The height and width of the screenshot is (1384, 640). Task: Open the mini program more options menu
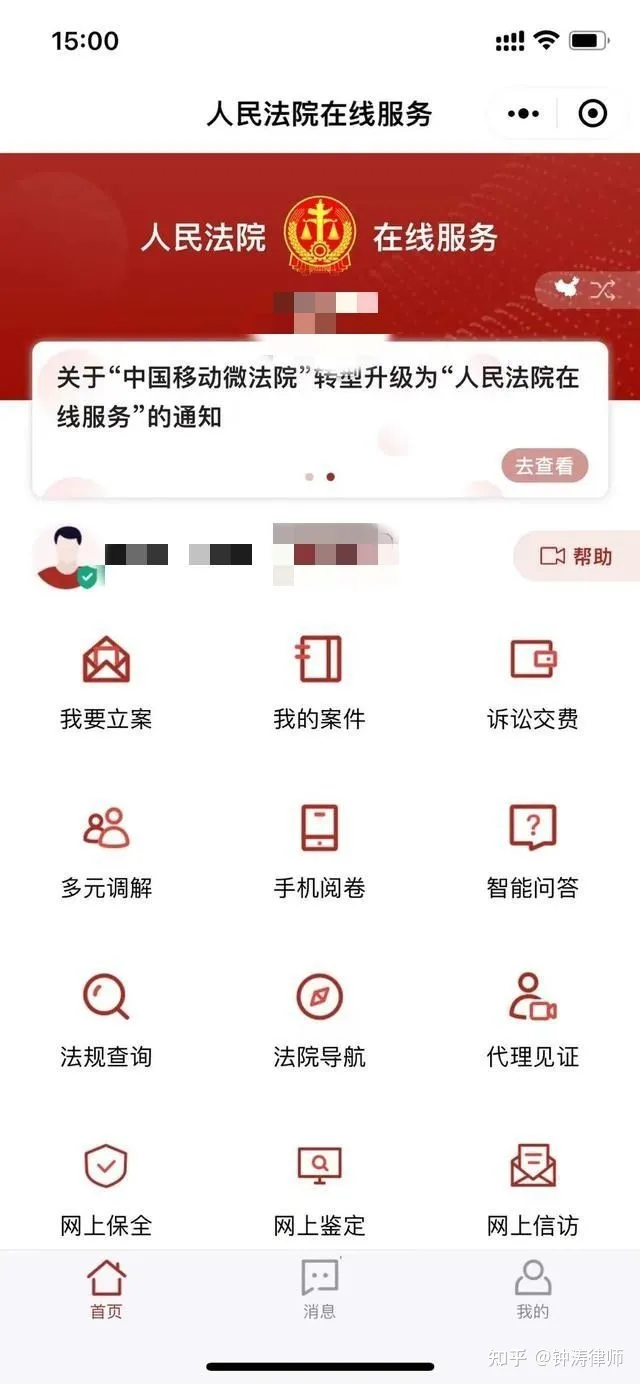523,114
